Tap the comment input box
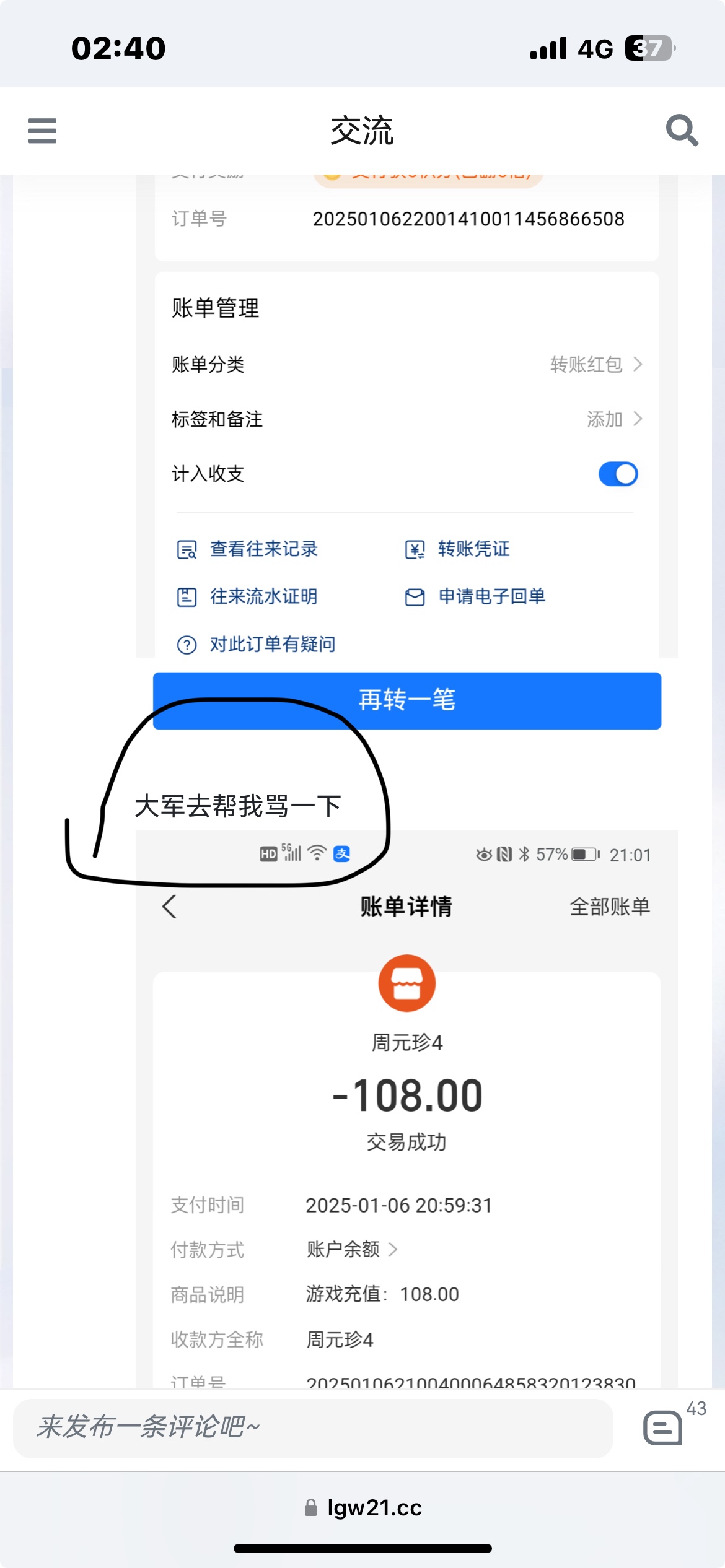The height and width of the screenshot is (1568, 725). (313, 1428)
